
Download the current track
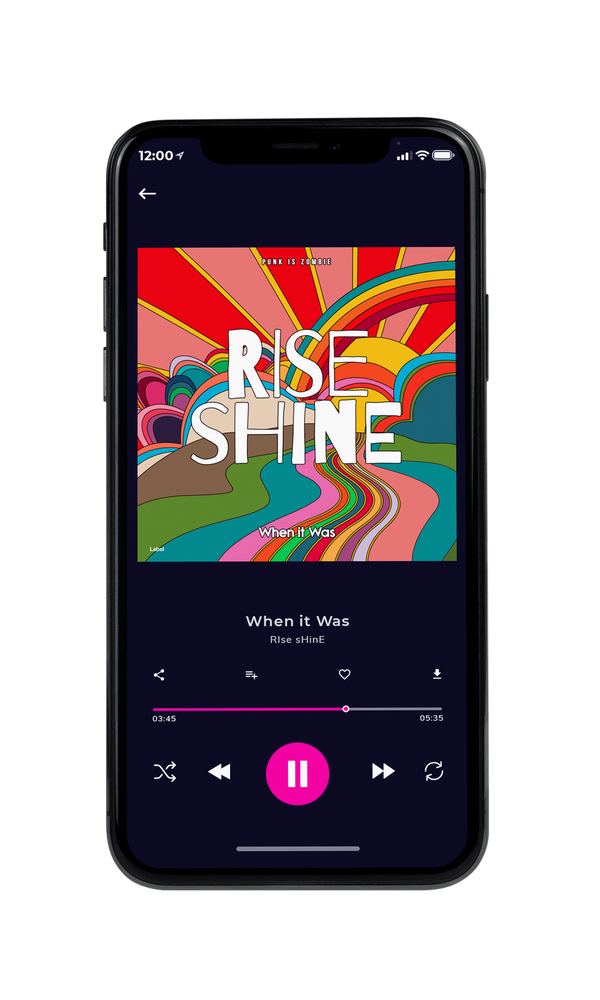pyautogui.click(x=437, y=674)
